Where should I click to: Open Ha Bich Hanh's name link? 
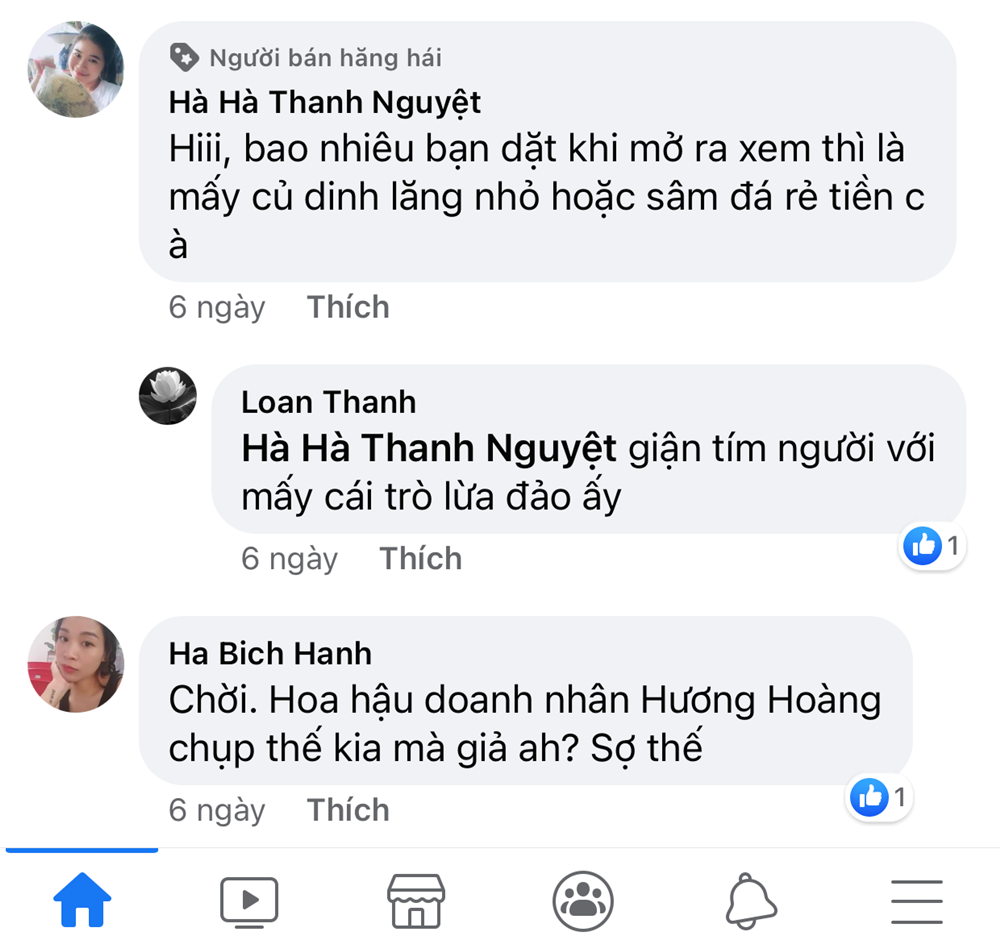click(270, 654)
